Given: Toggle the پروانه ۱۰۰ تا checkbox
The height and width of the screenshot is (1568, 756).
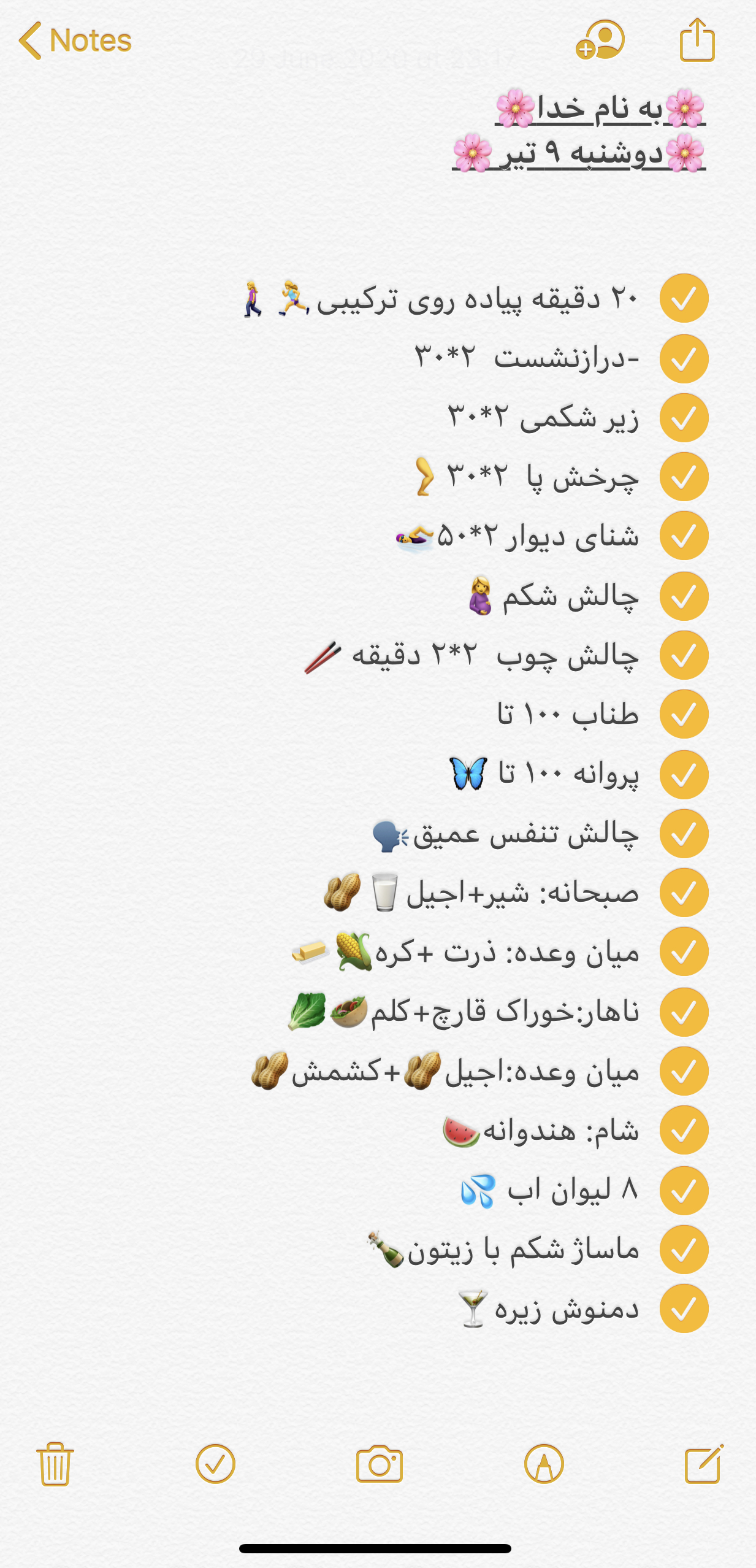Looking at the screenshot, I should point(684,775).
